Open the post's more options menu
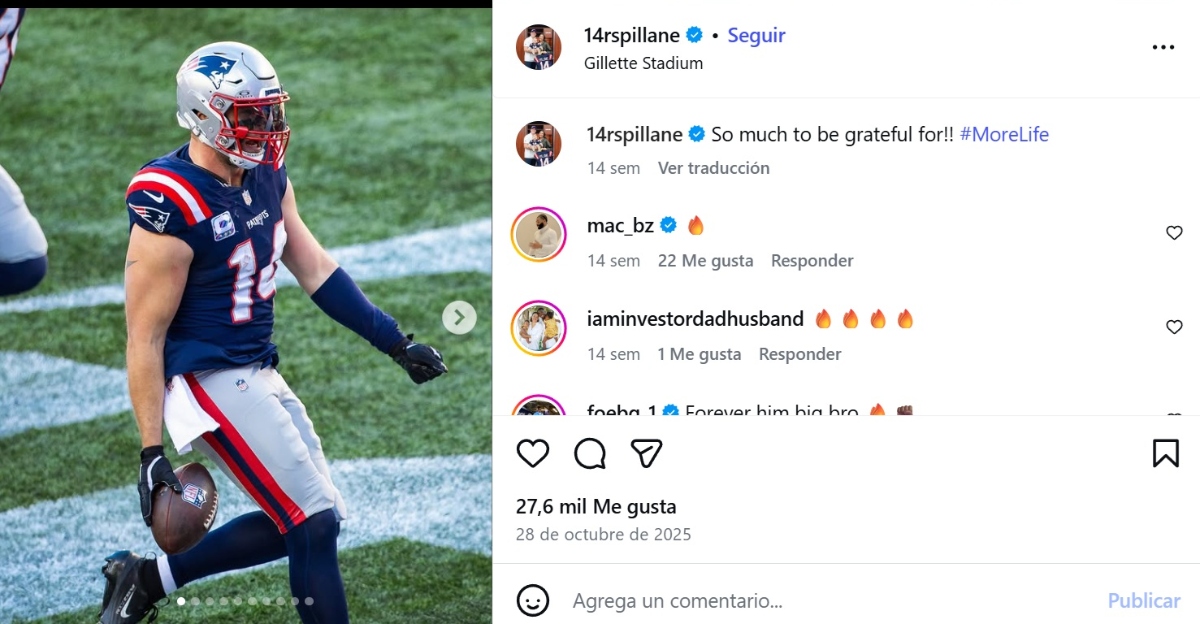Image resolution: width=1200 pixels, height=624 pixels. coord(1163,47)
